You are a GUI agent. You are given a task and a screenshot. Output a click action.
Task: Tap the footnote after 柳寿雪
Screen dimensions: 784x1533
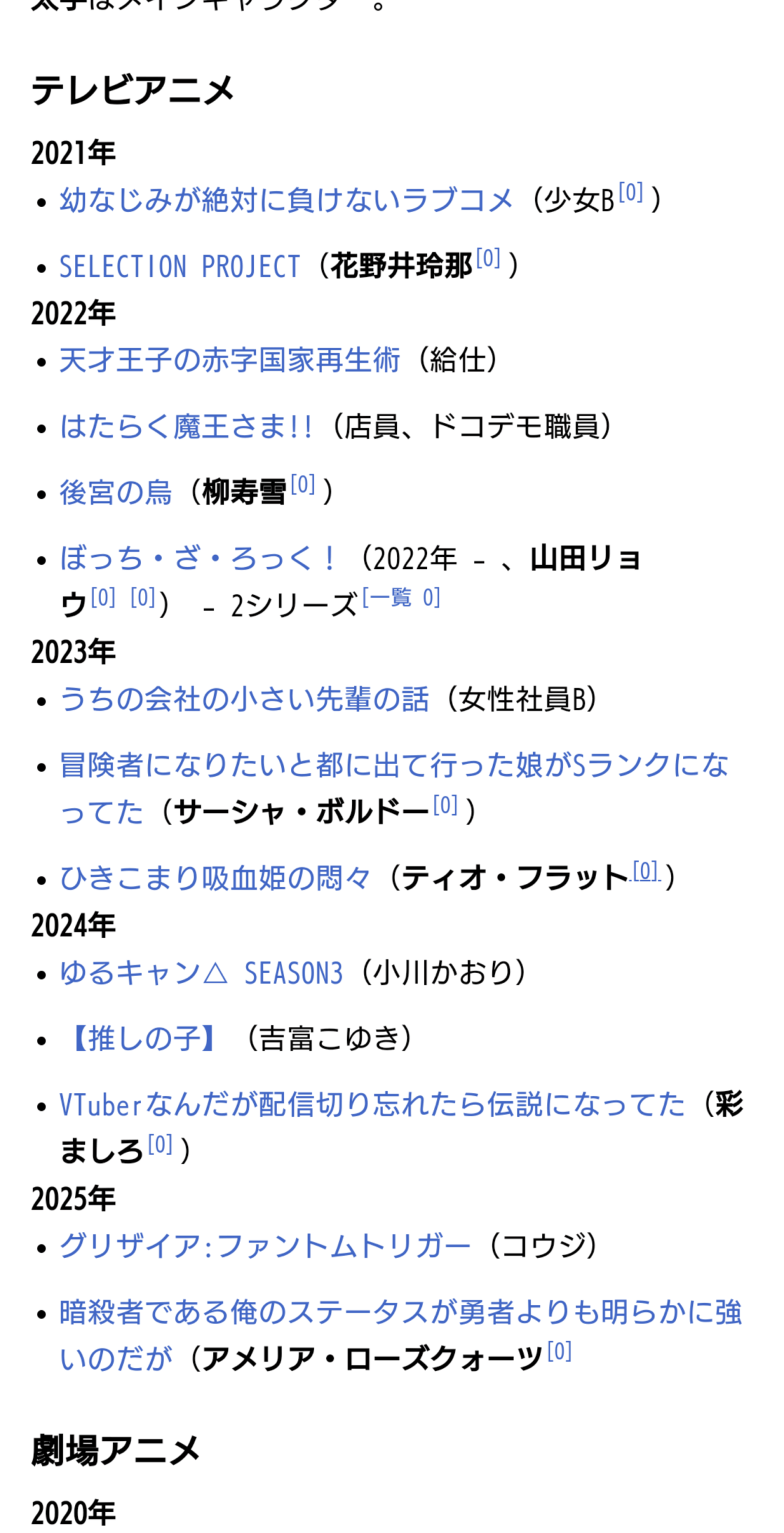tap(303, 484)
